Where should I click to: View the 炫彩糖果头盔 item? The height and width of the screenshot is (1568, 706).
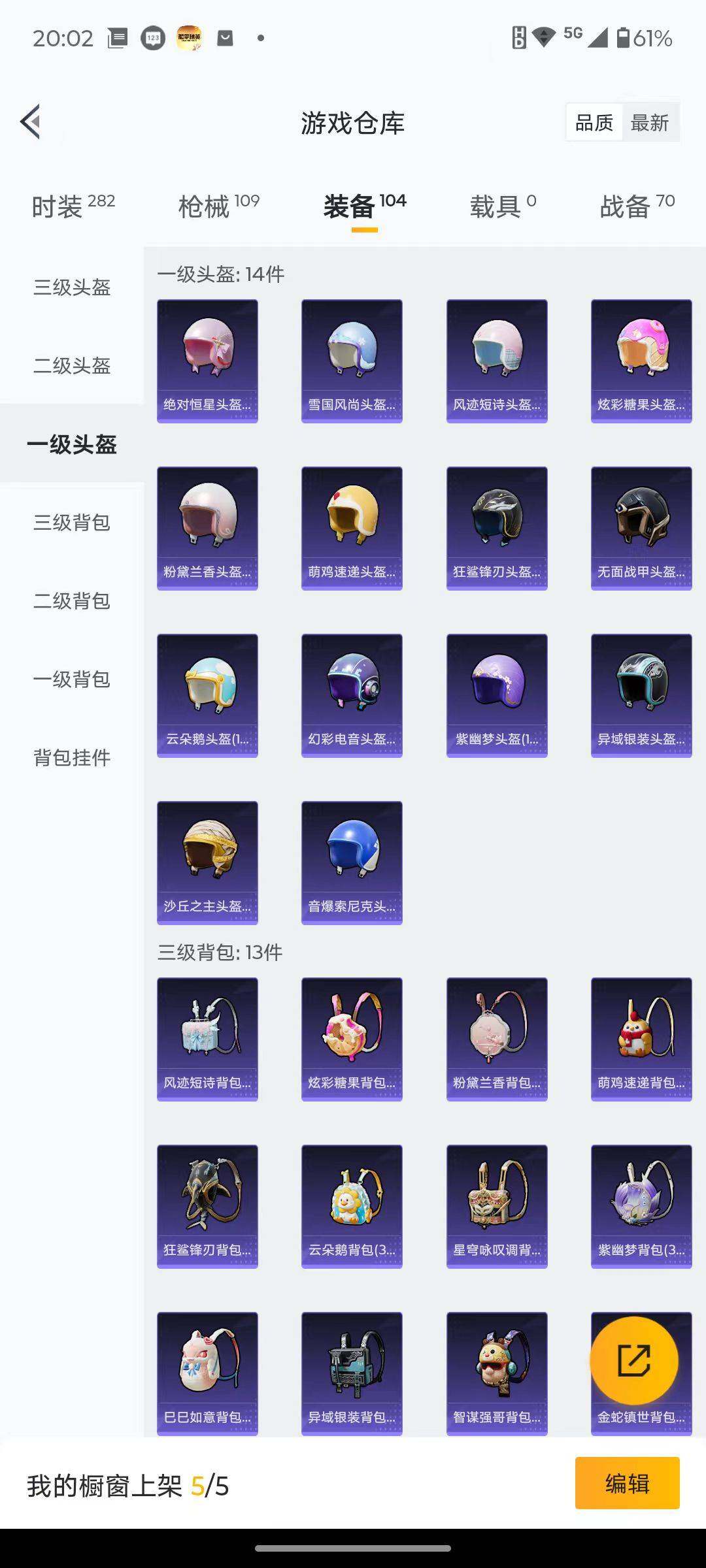[x=641, y=361]
